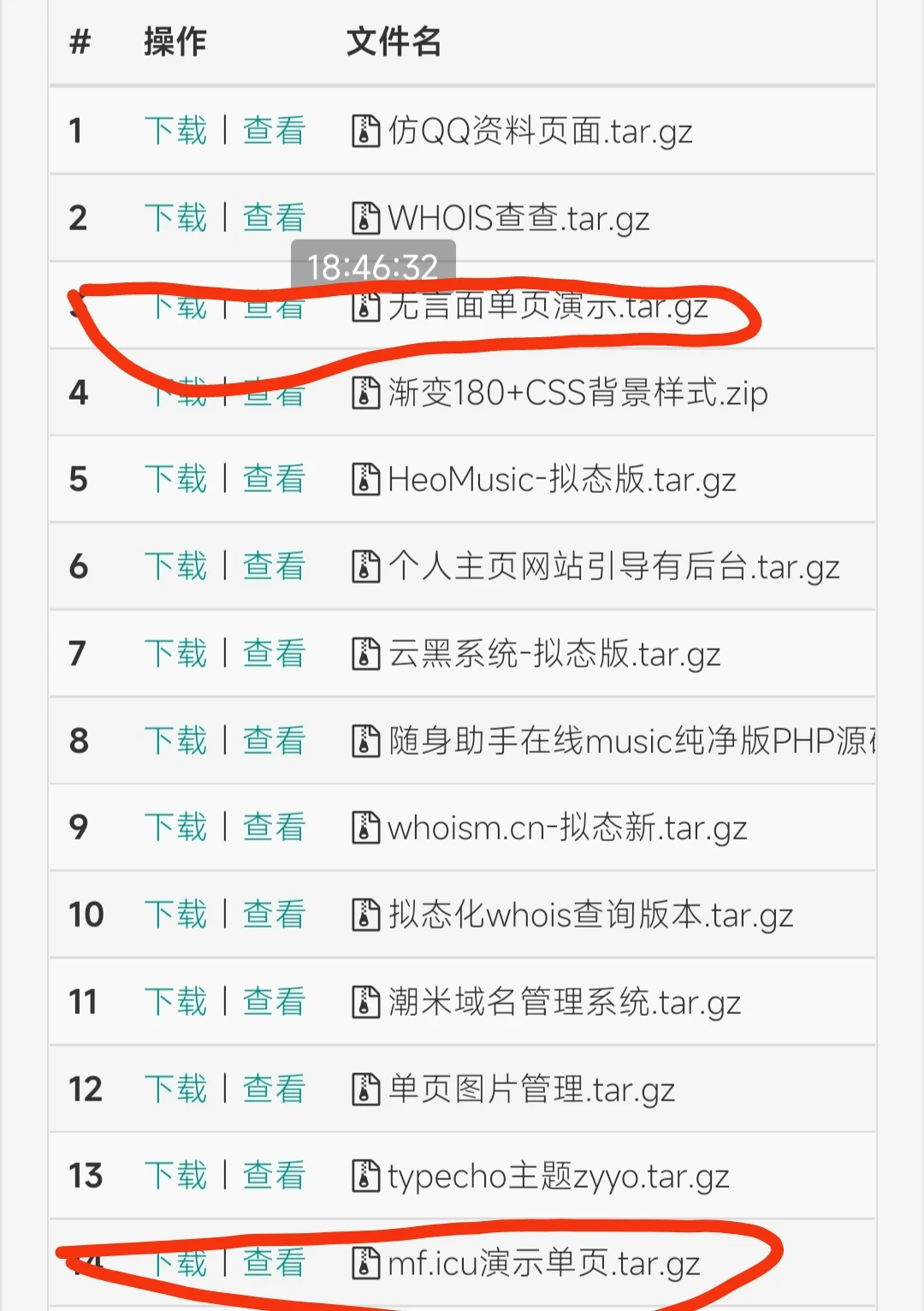Download WHOIS查查.tar.gz
The height and width of the screenshot is (1311, 924).
[x=176, y=218]
